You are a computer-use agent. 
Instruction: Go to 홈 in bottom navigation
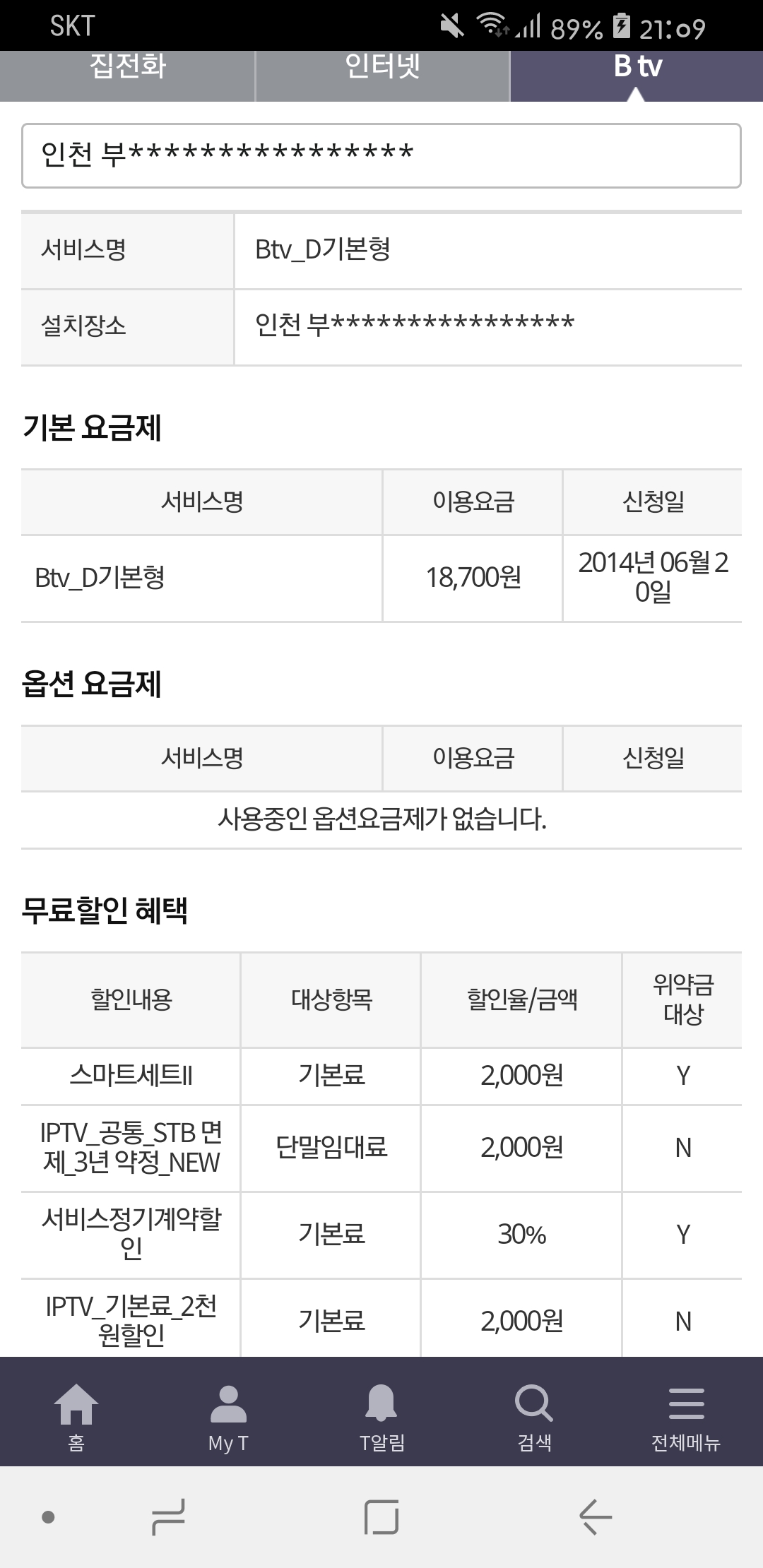76,1413
